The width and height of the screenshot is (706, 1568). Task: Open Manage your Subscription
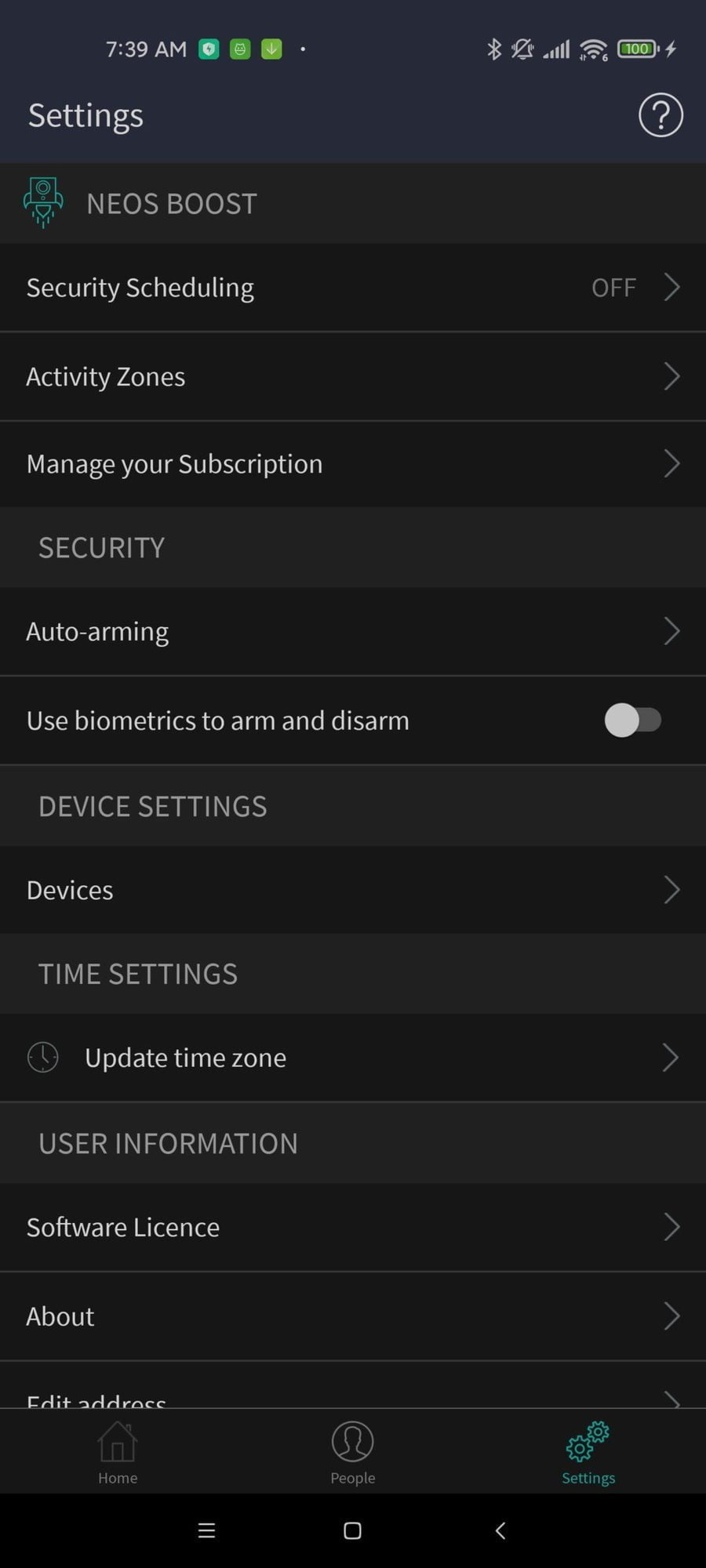(x=353, y=463)
